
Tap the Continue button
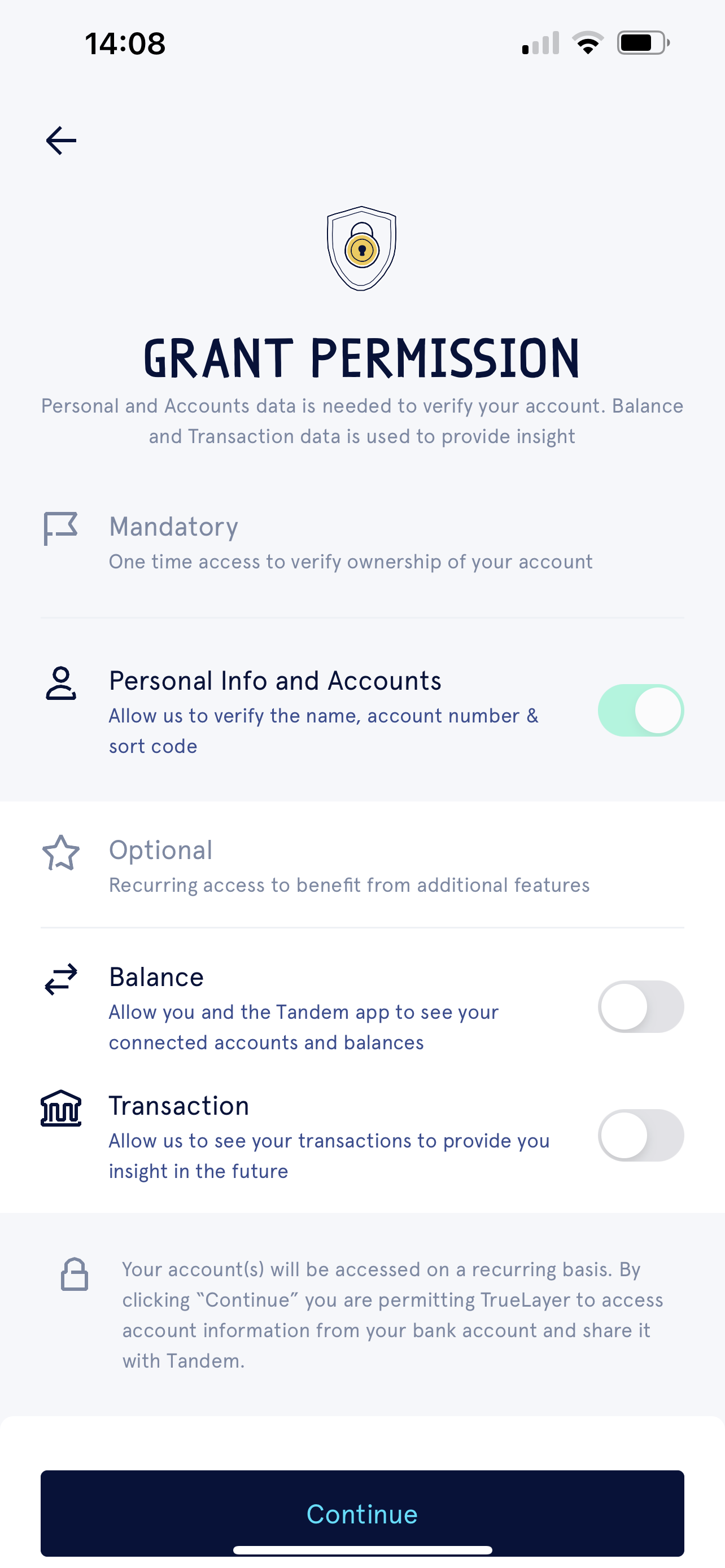pos(362,1513)
